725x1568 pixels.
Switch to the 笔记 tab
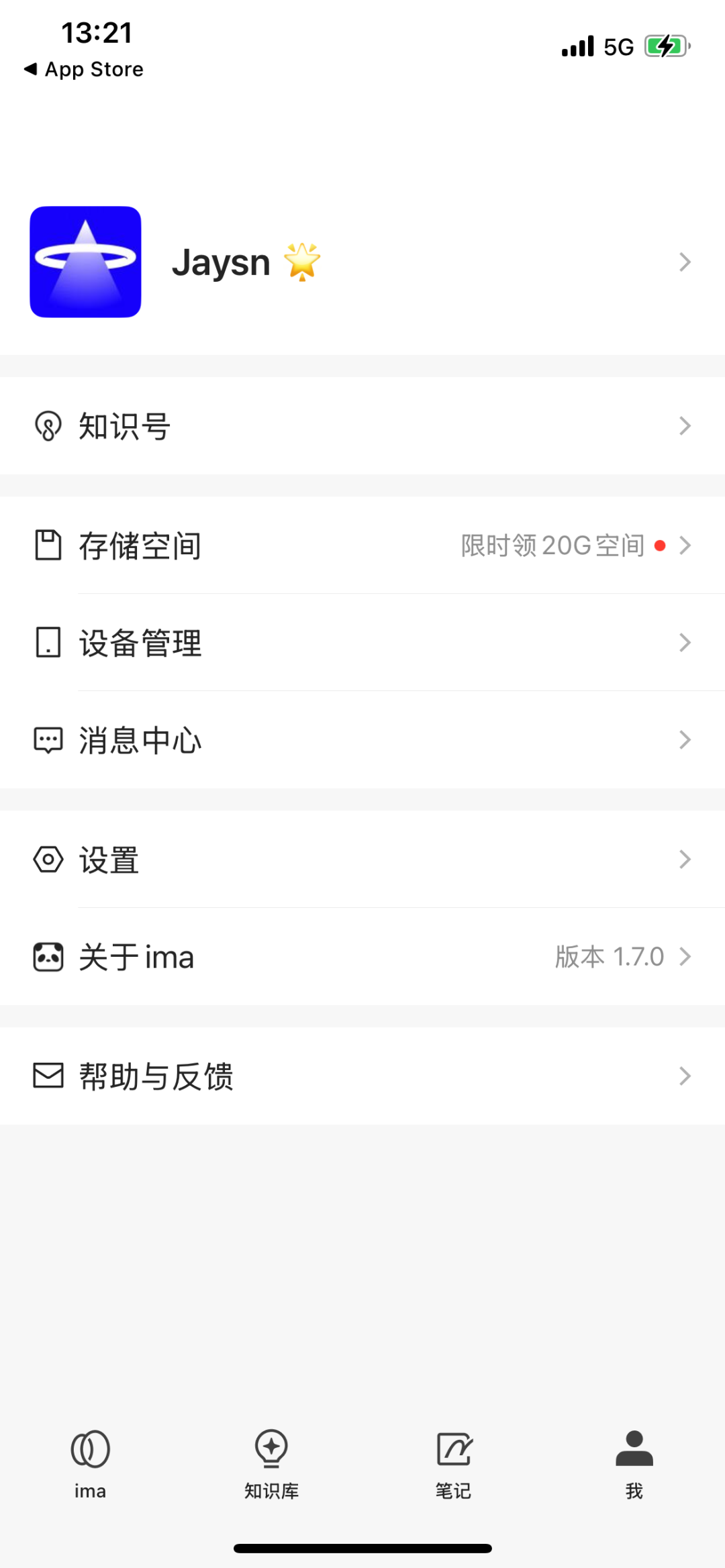pyautogui.click(x=453, y=1464)
